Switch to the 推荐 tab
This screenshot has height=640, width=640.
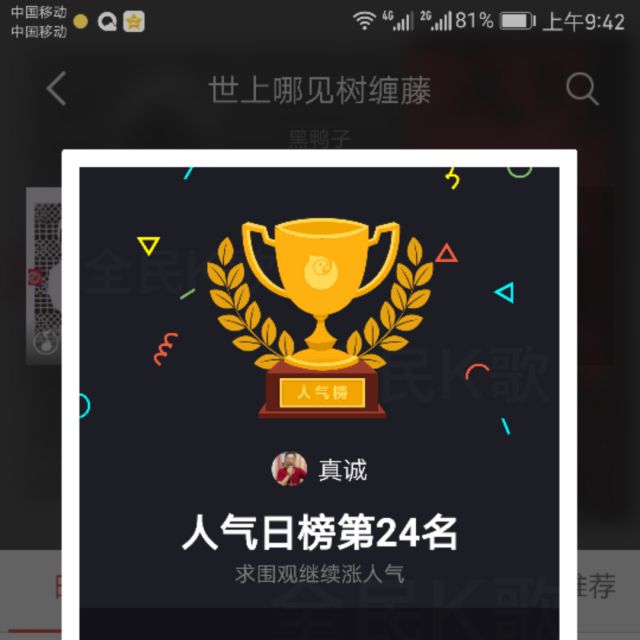tap(596, 585)
